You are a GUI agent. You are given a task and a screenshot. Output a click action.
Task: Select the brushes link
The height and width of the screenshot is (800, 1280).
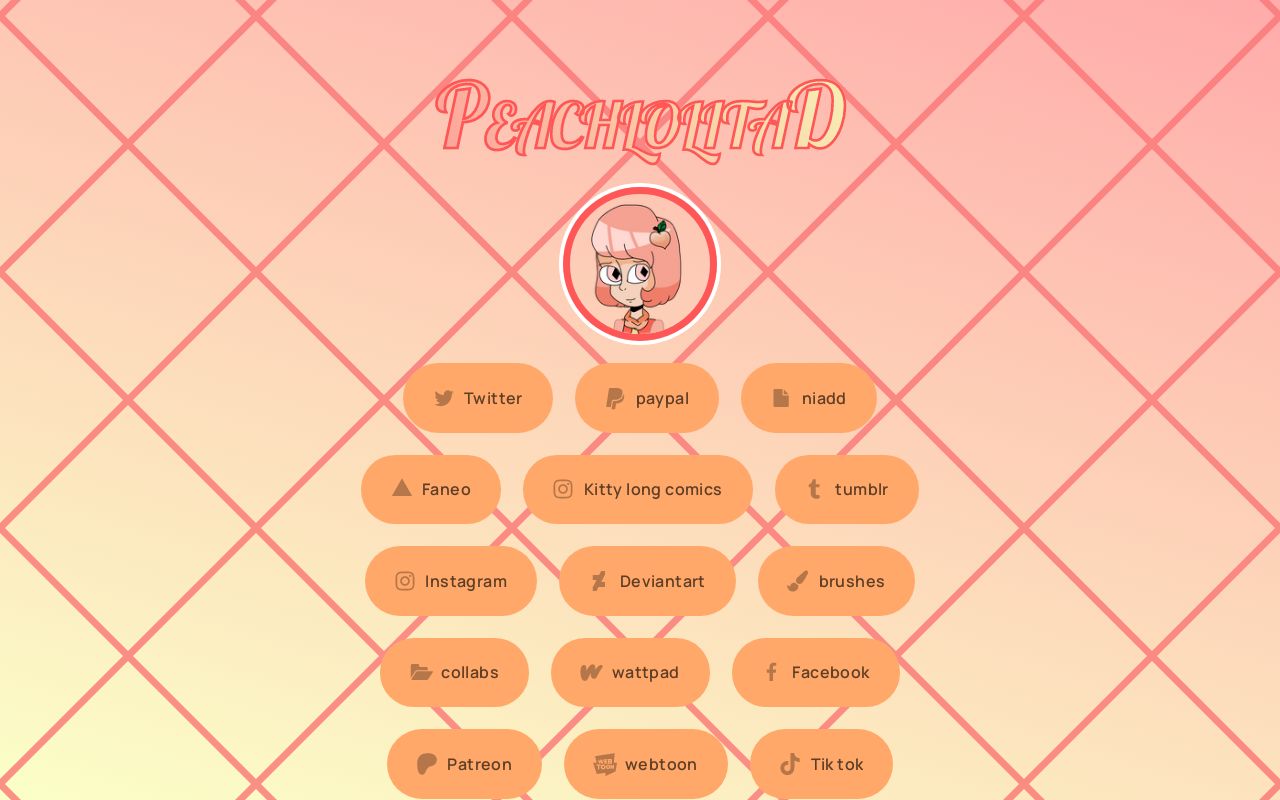click(836, 581)
